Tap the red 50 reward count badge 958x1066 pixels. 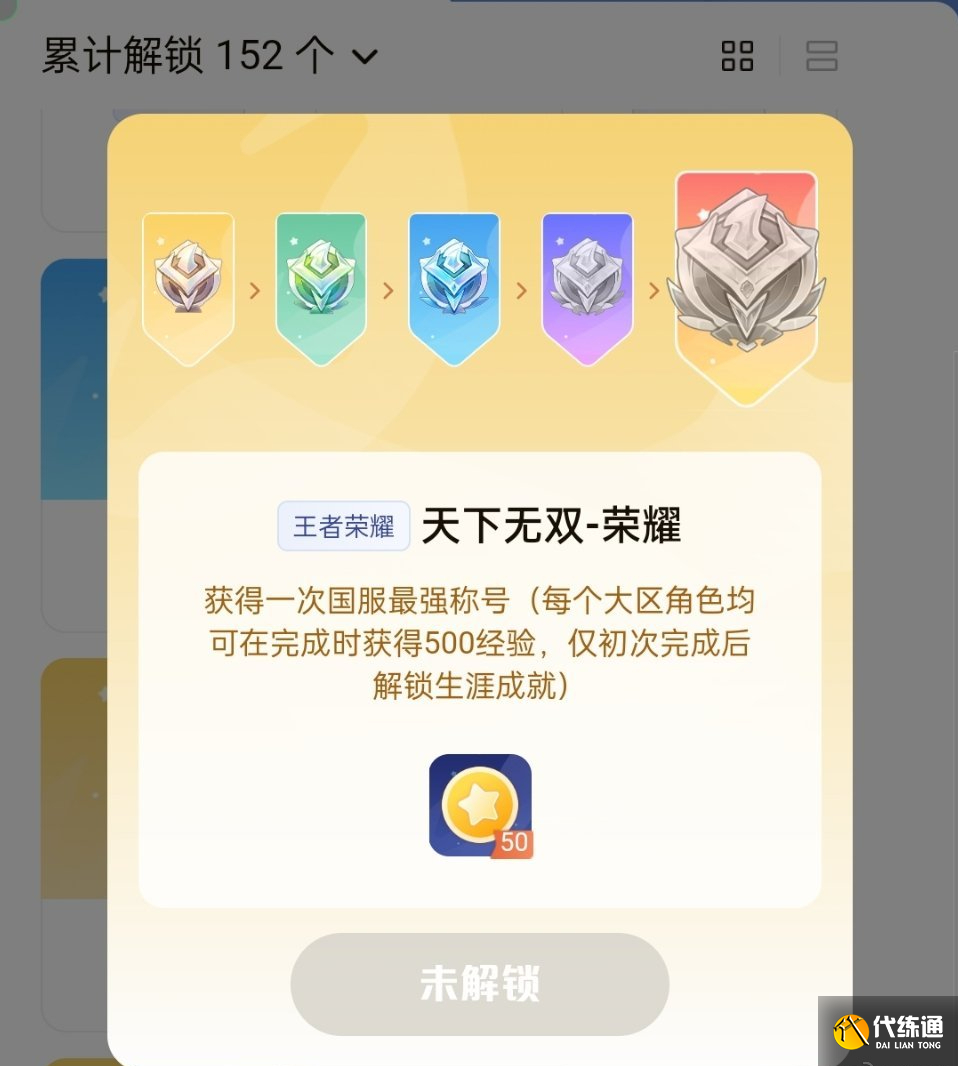[x=513, y=843]
